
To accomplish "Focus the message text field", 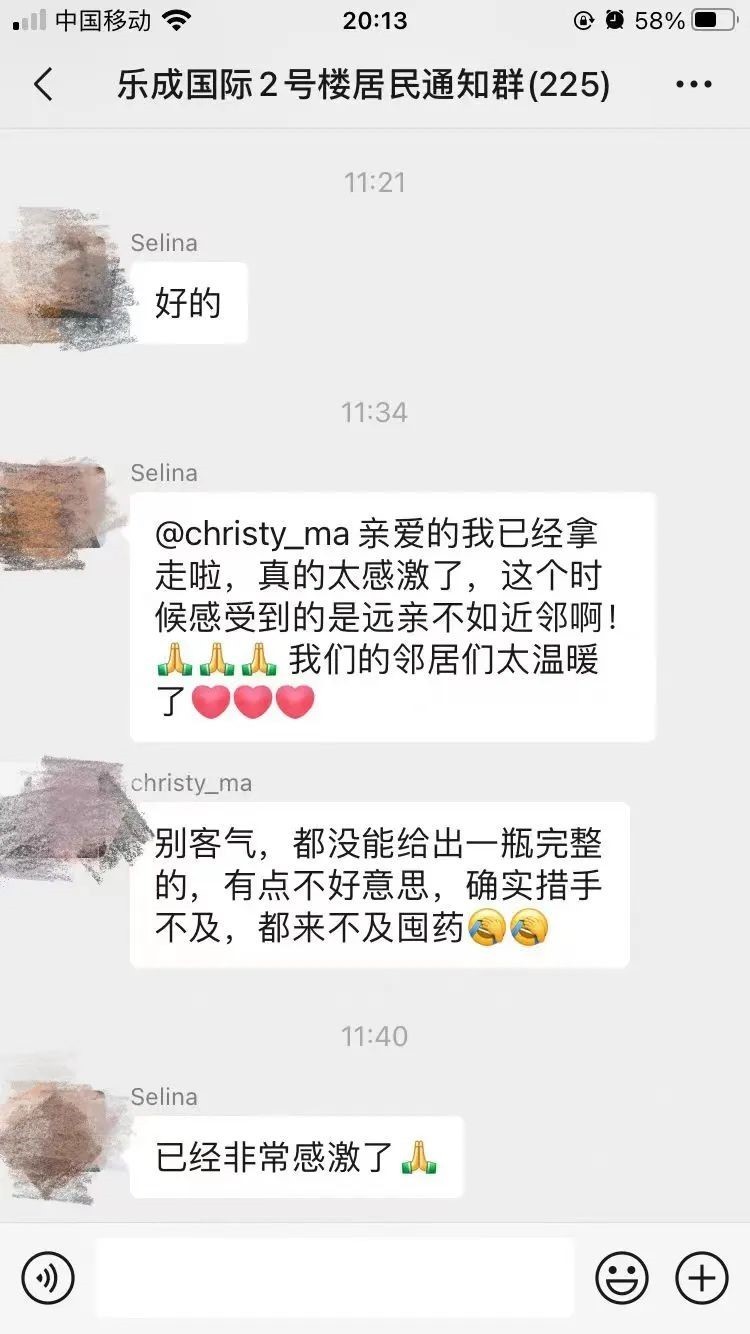I will point(335,1278).
